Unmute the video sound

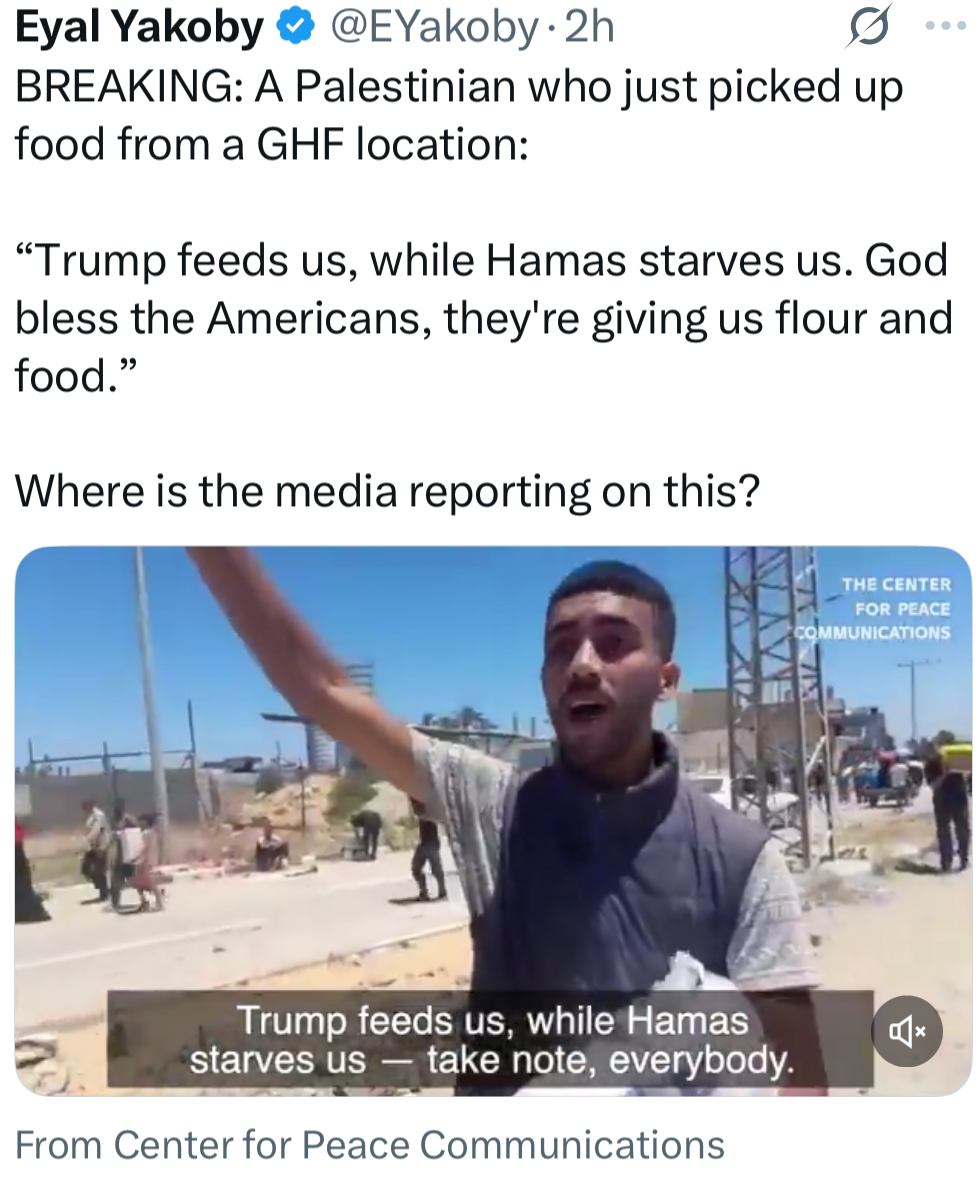907,1031
